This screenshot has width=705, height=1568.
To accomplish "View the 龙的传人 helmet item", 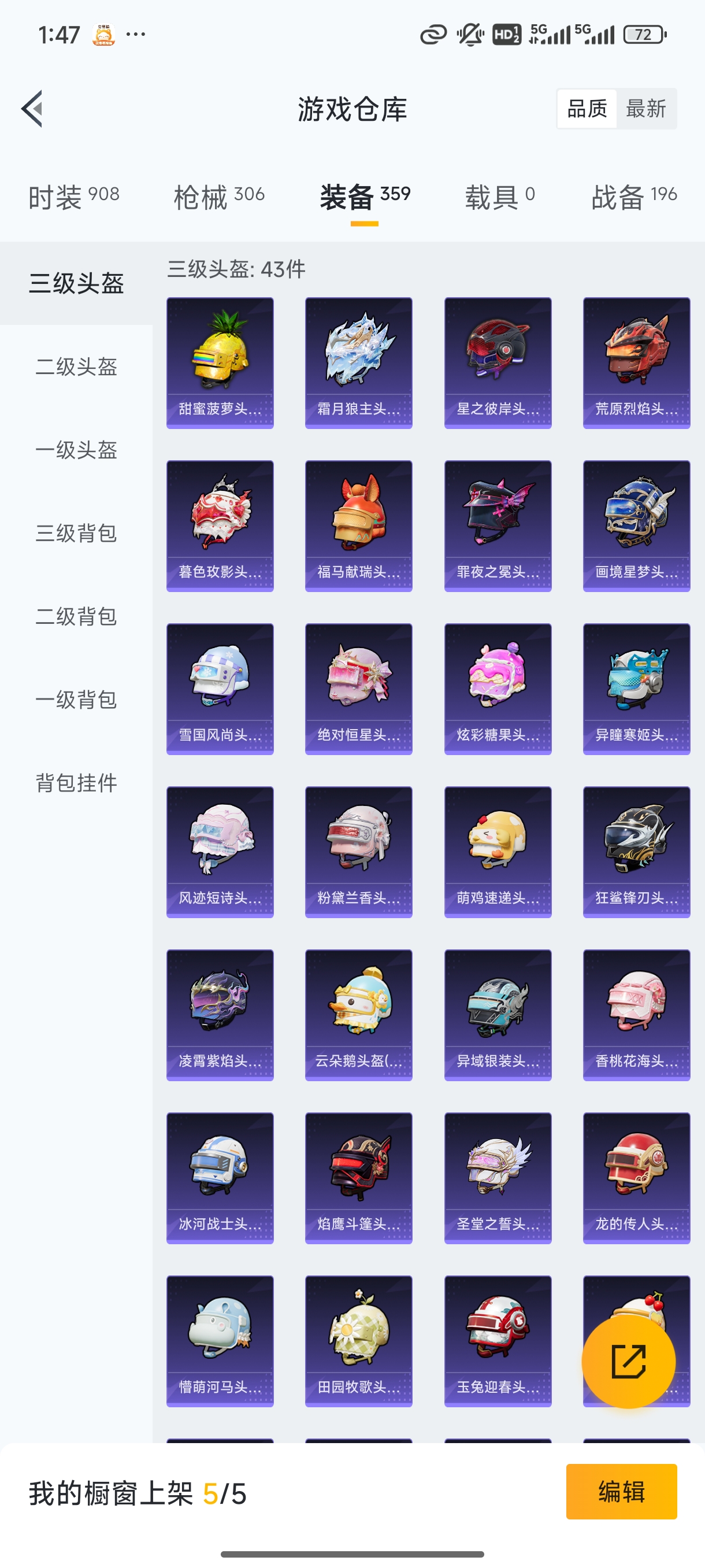I will [x=636, y=1178].
